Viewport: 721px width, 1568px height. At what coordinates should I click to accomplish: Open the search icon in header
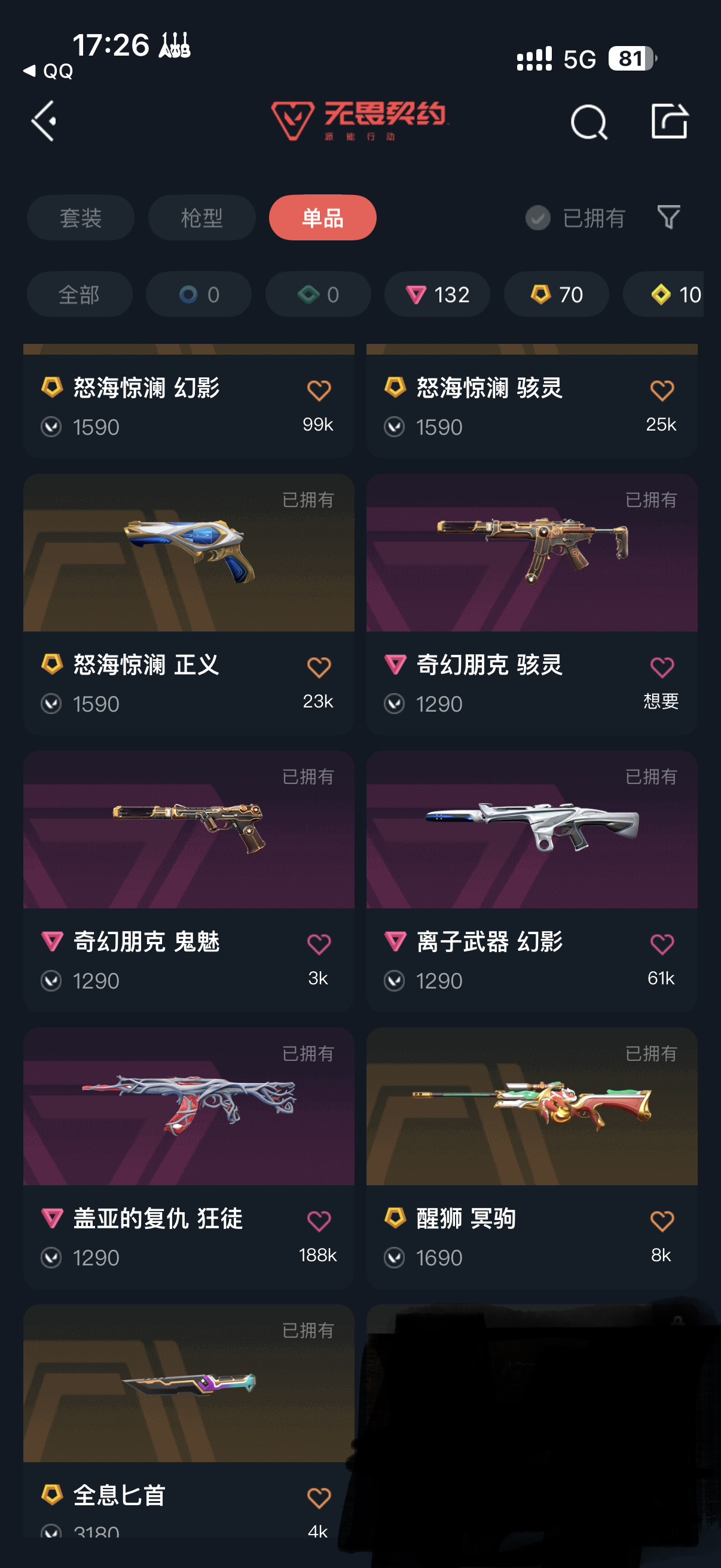click(588, 123)
